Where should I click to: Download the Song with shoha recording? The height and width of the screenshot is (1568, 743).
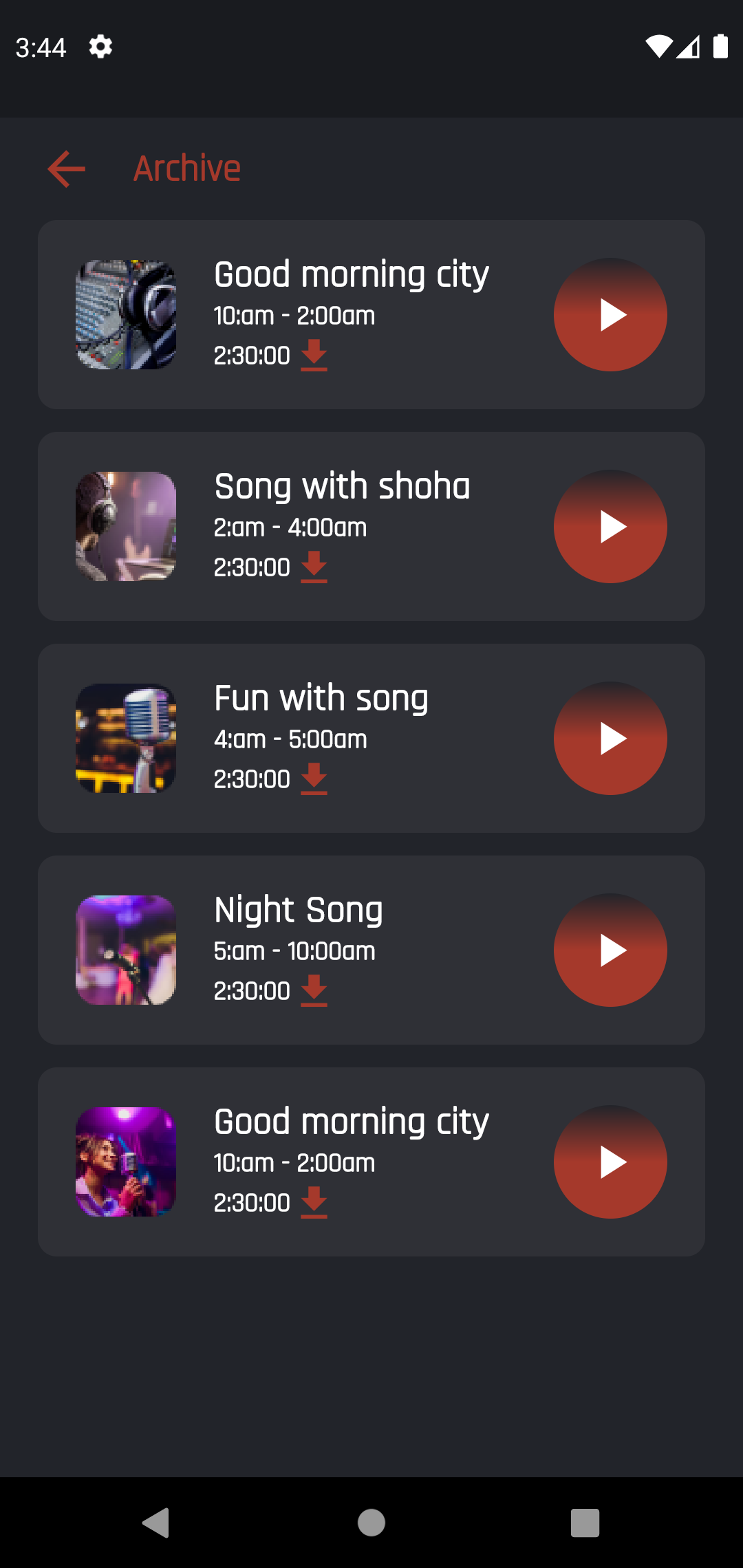coord(315,567)
